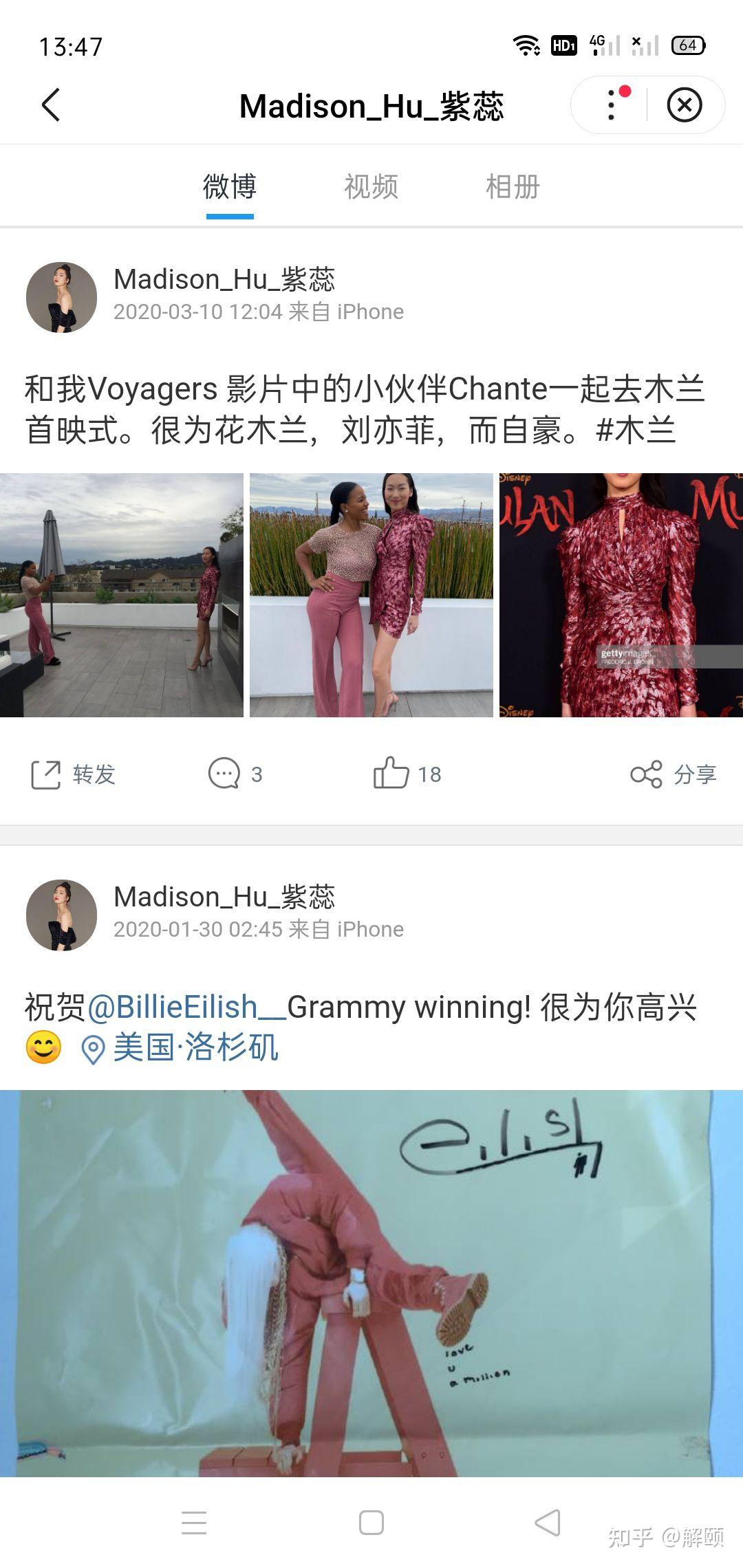Open the share (分享) options
Screen dimensions: 743x1568
click(678, 774)
